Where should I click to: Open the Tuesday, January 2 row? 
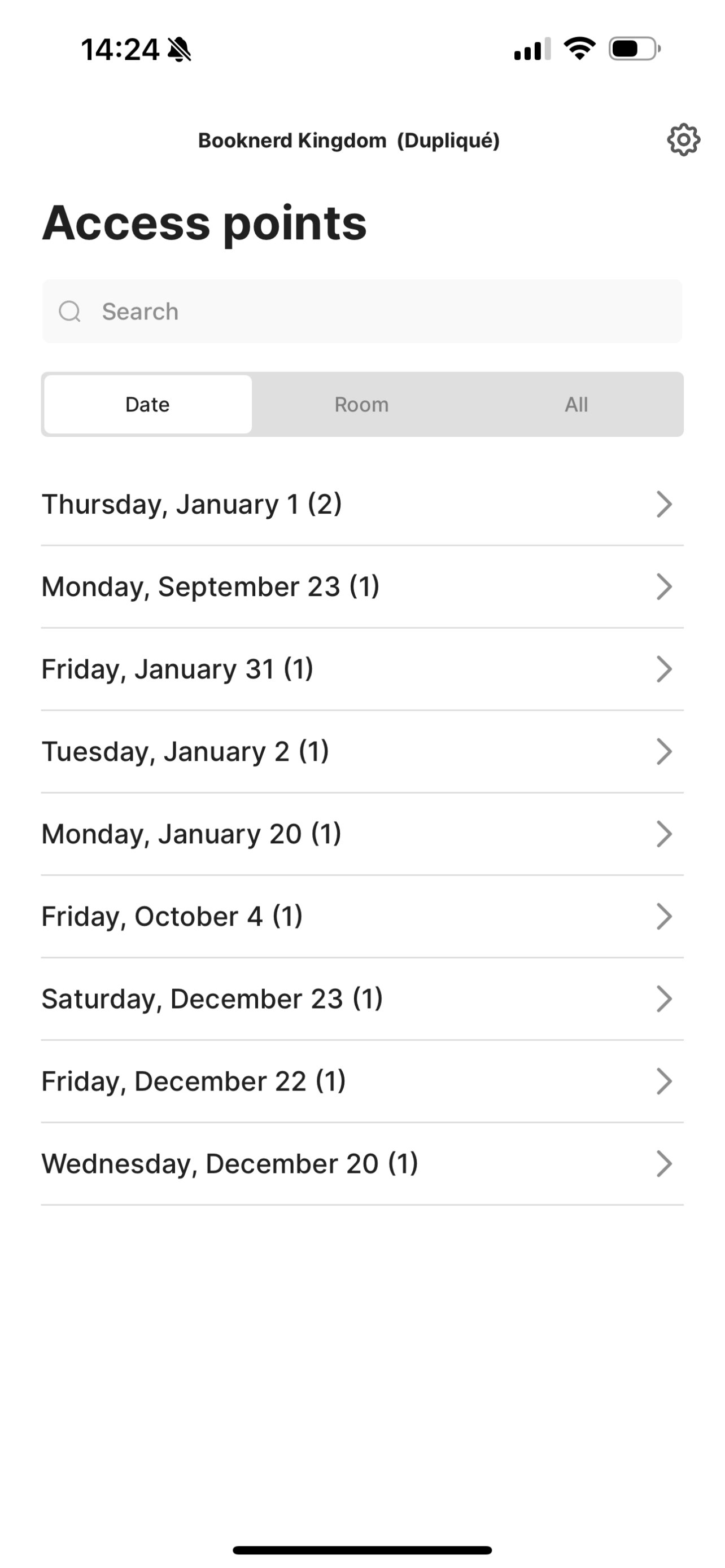(361, 752)
